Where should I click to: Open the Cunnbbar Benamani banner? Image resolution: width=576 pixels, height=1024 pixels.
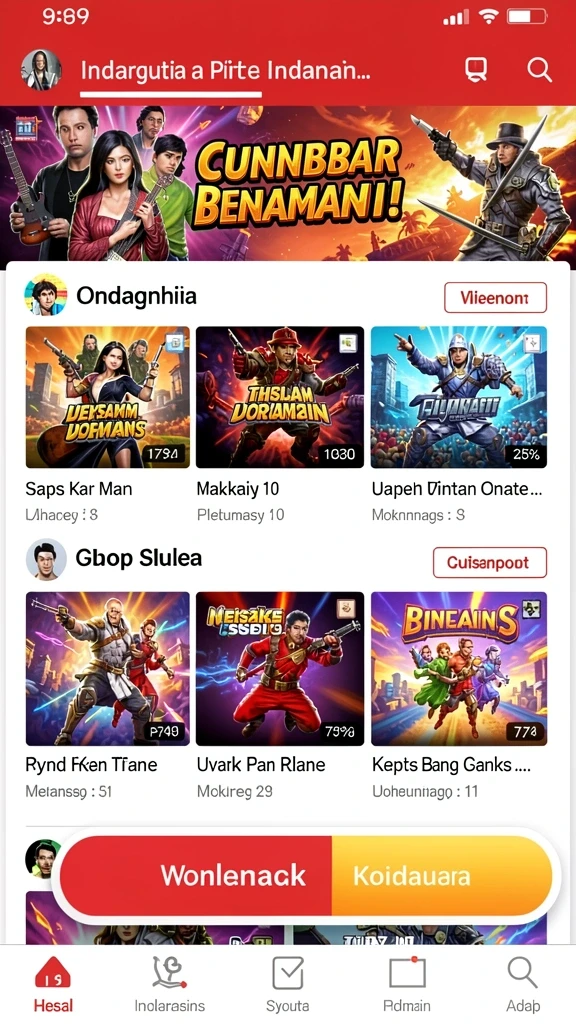tap(288, 183)
